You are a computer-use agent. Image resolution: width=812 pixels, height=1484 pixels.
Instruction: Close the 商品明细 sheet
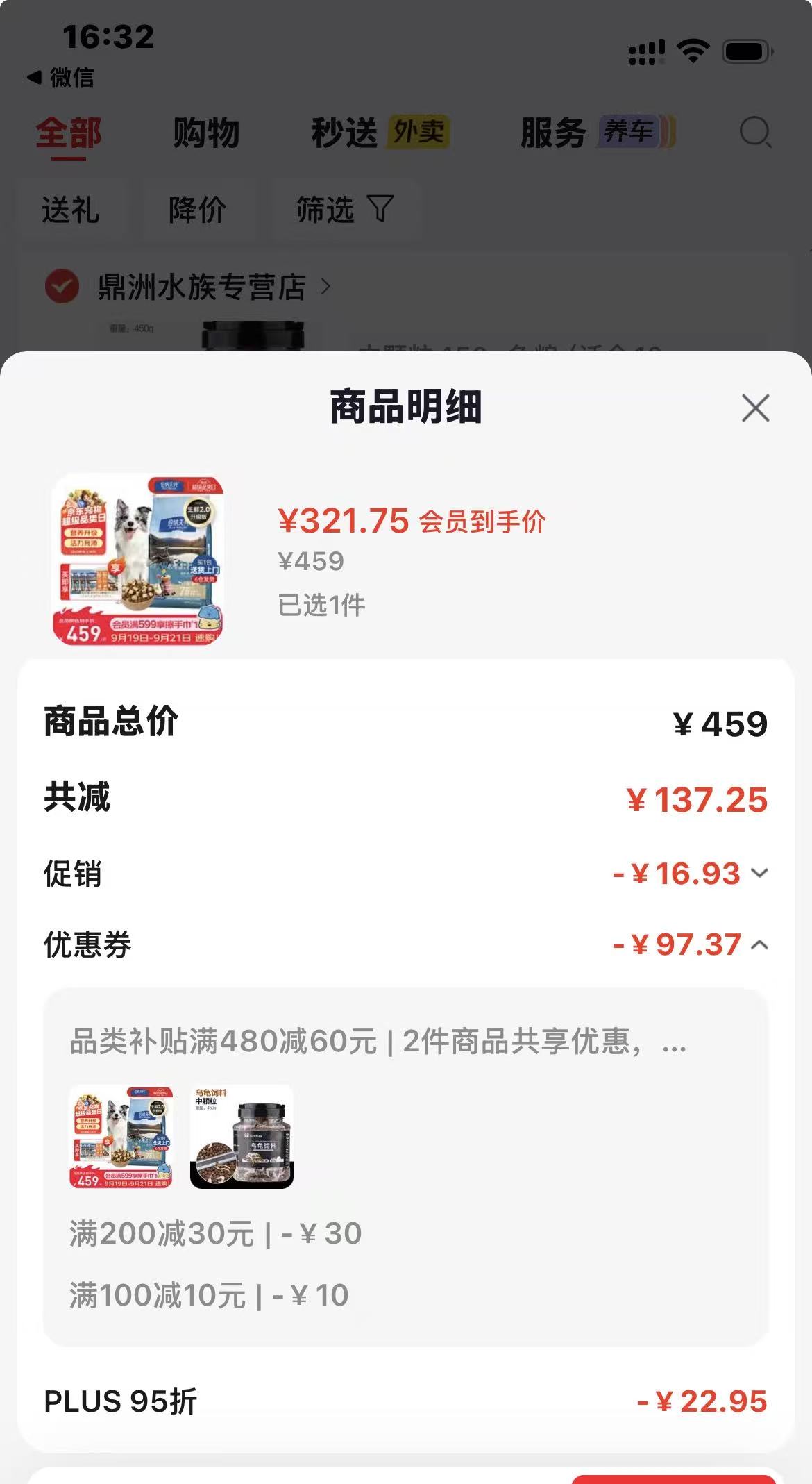coord(755,408)
